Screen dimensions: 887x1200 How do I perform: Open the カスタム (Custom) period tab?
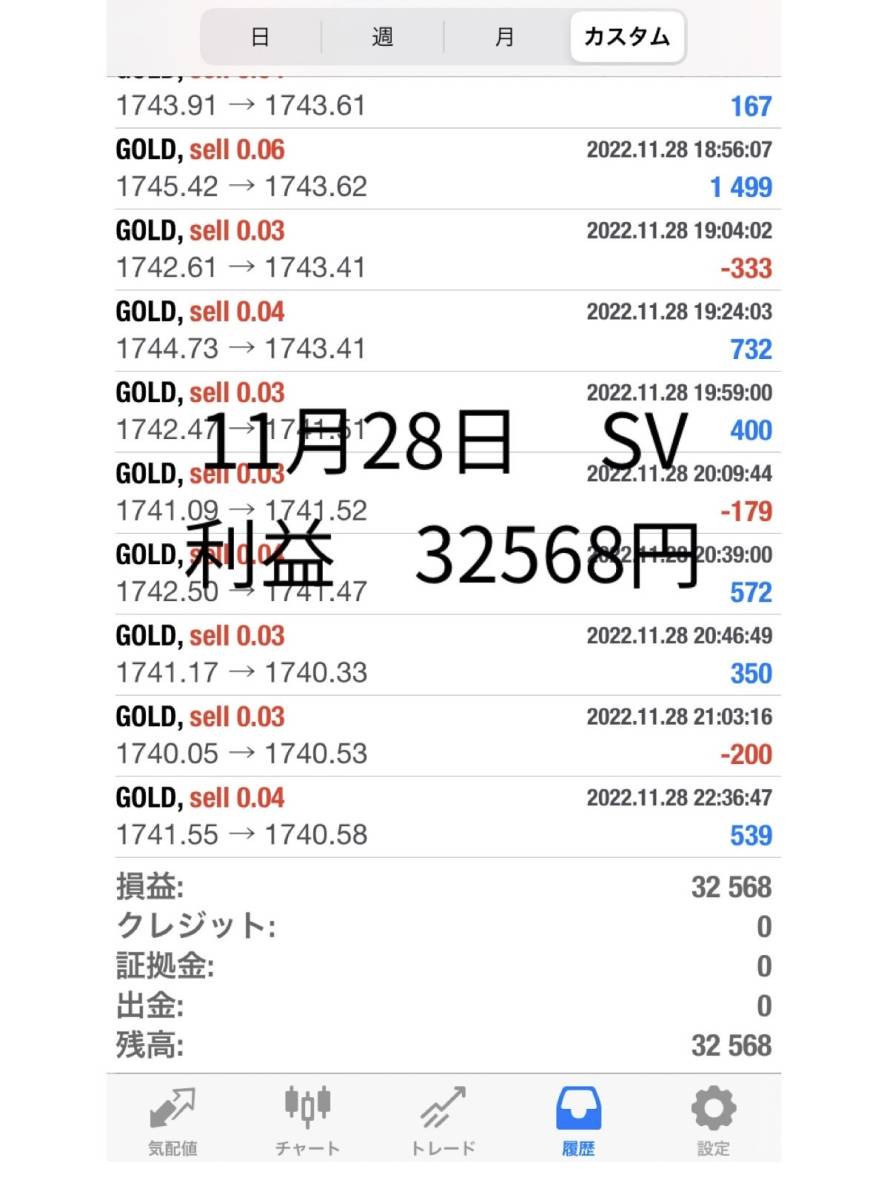tap(626, 36)
